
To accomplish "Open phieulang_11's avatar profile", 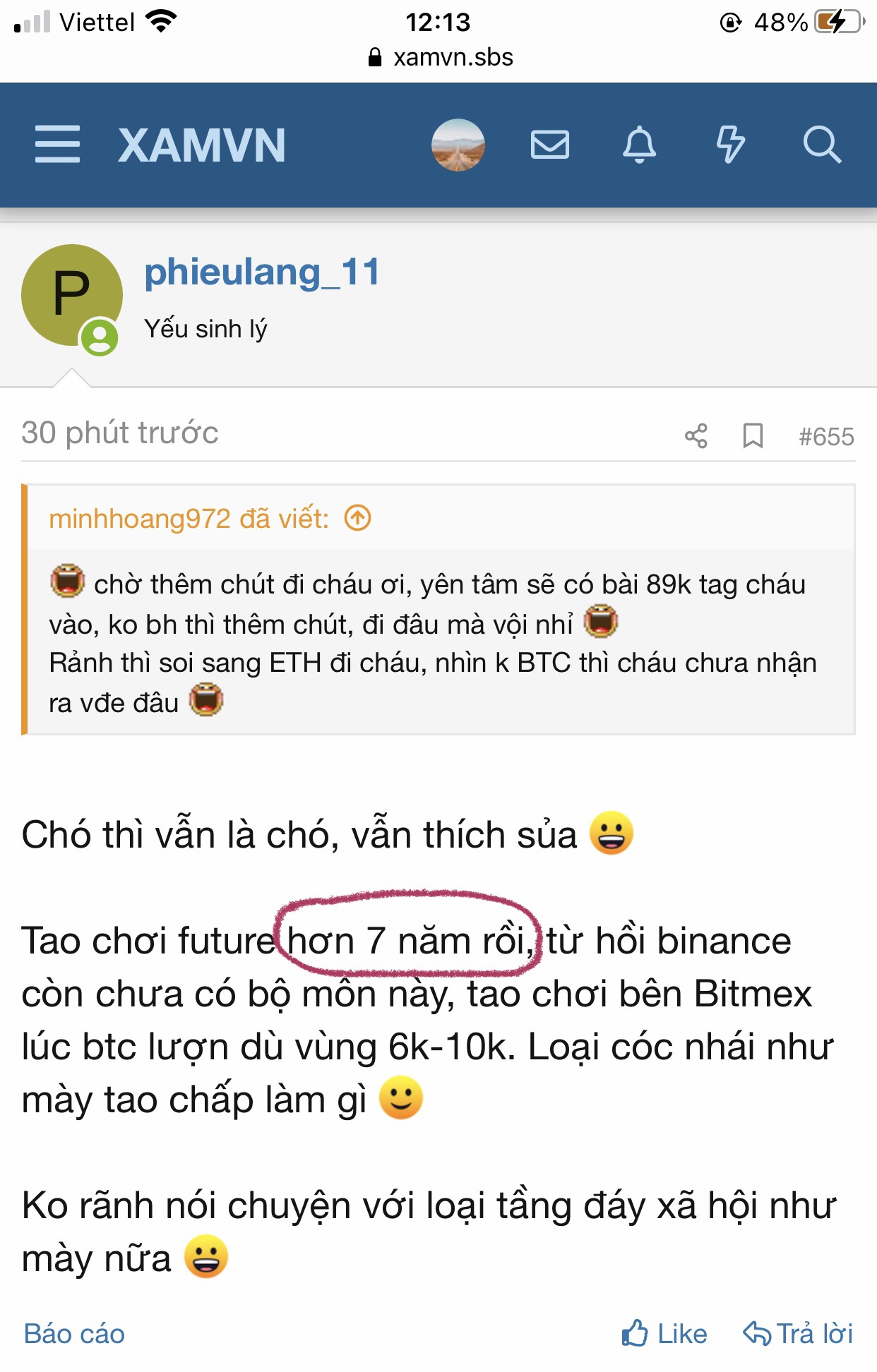I will pos(71,296).
